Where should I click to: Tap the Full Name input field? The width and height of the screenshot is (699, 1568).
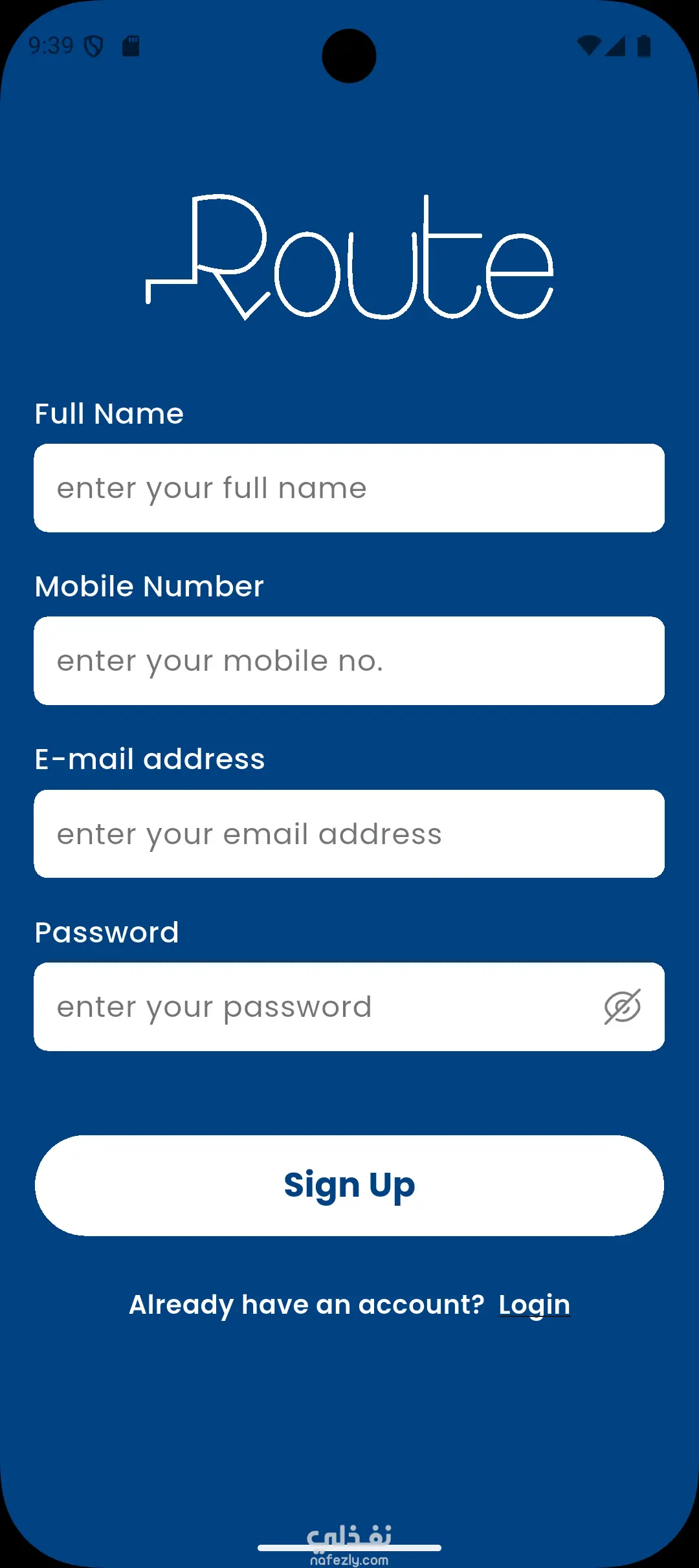[349, 488]
